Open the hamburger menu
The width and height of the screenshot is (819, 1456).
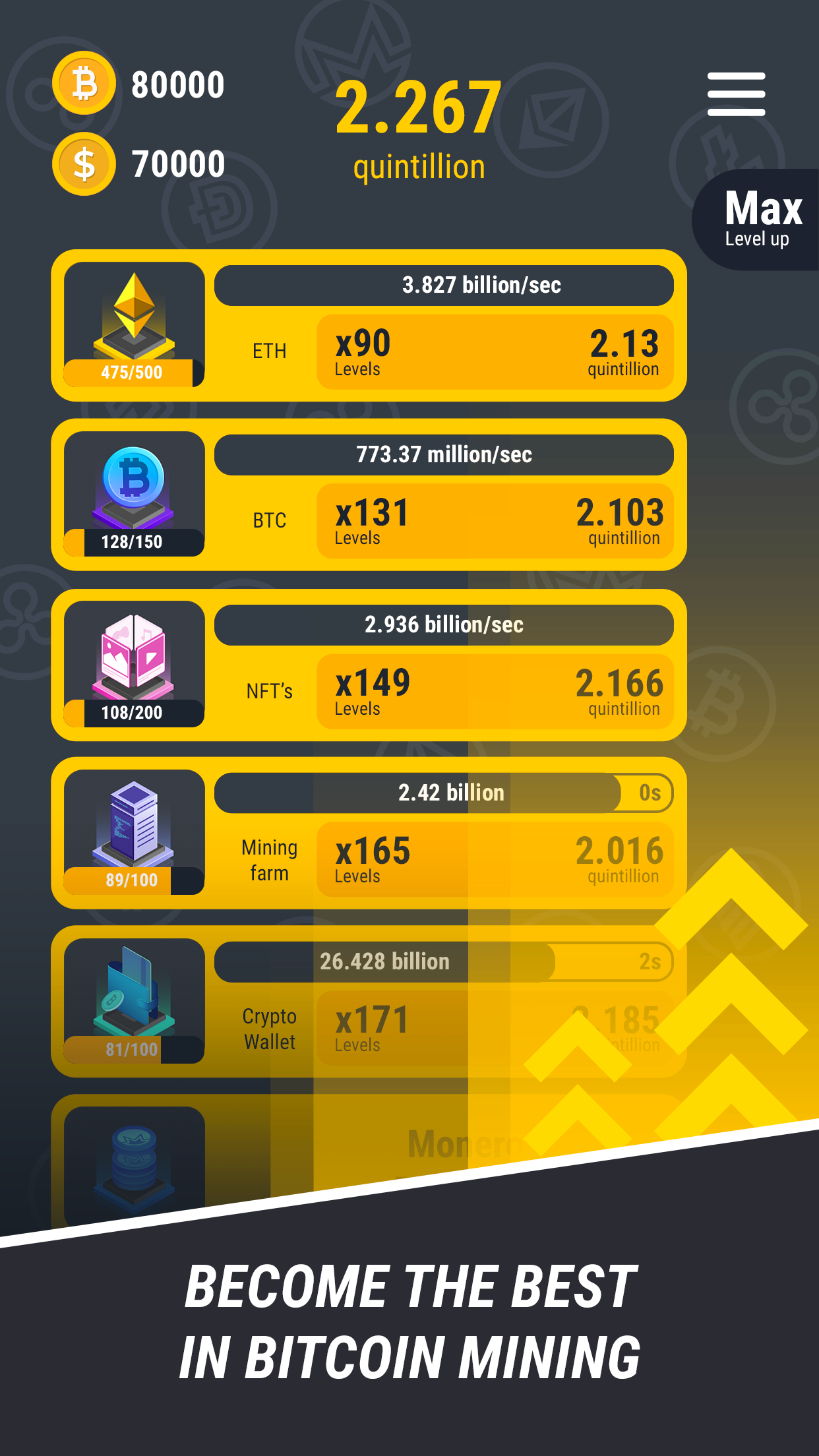coord(737,94)
